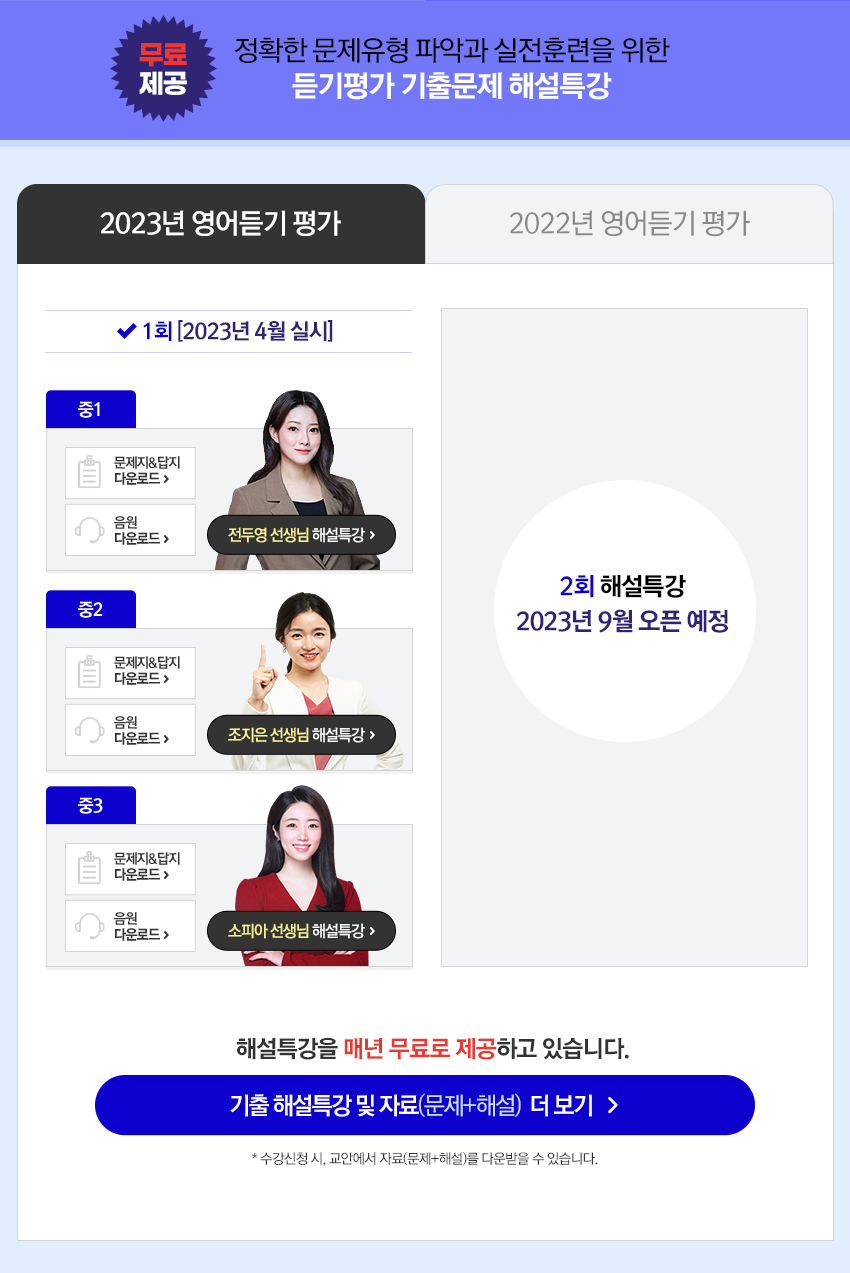Tap 기출 해설특강 및 자료 더 보기
The width and height of the screenshot is (850, 1273).
[424, 1105]
